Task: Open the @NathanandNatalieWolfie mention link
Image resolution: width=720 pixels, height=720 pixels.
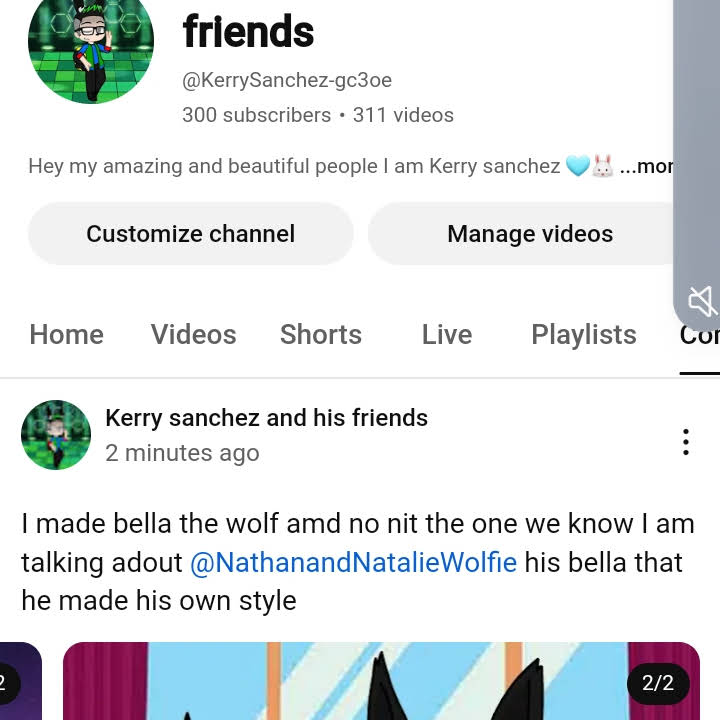Action: [353, 562]
